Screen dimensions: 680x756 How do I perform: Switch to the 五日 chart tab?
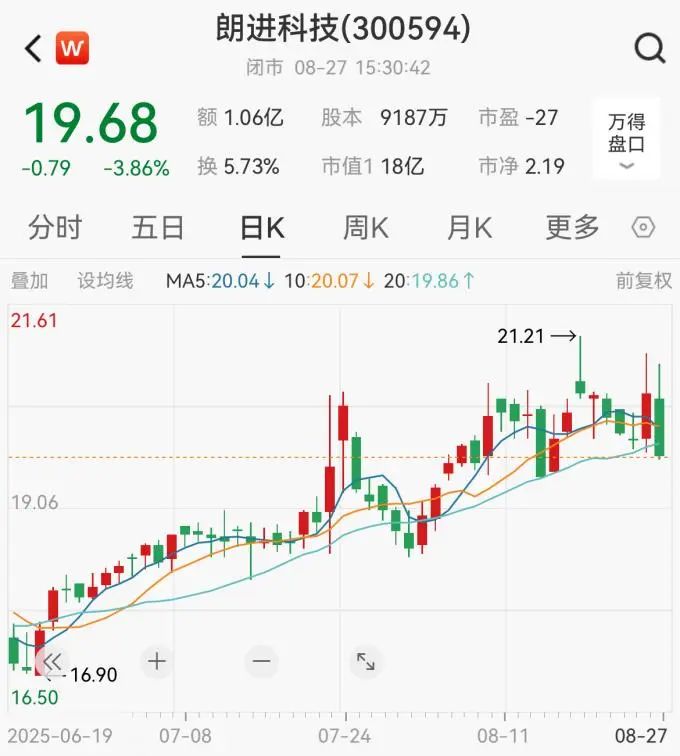(x=158, y=228)
